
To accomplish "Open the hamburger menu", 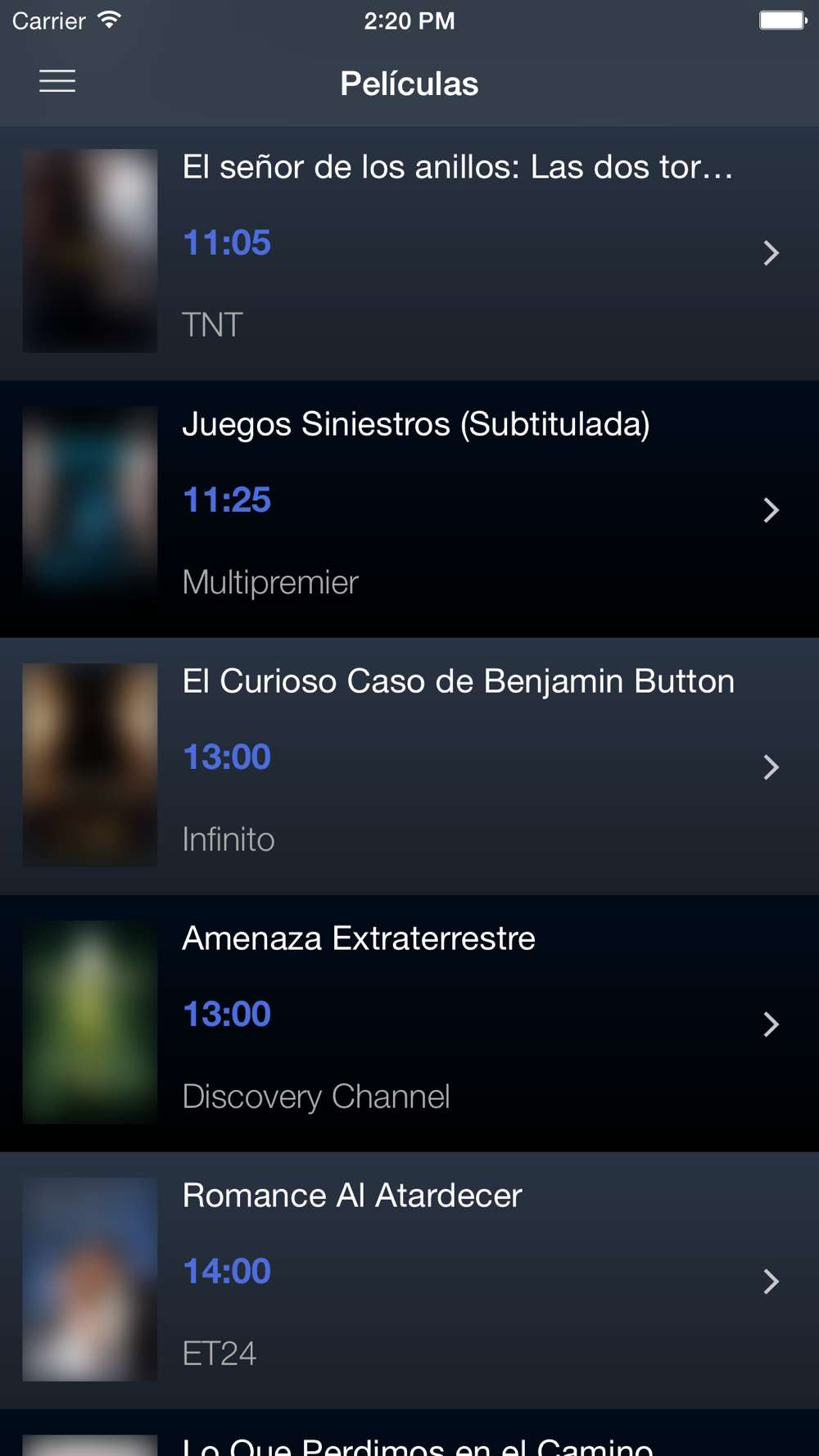I will point(57,82).
